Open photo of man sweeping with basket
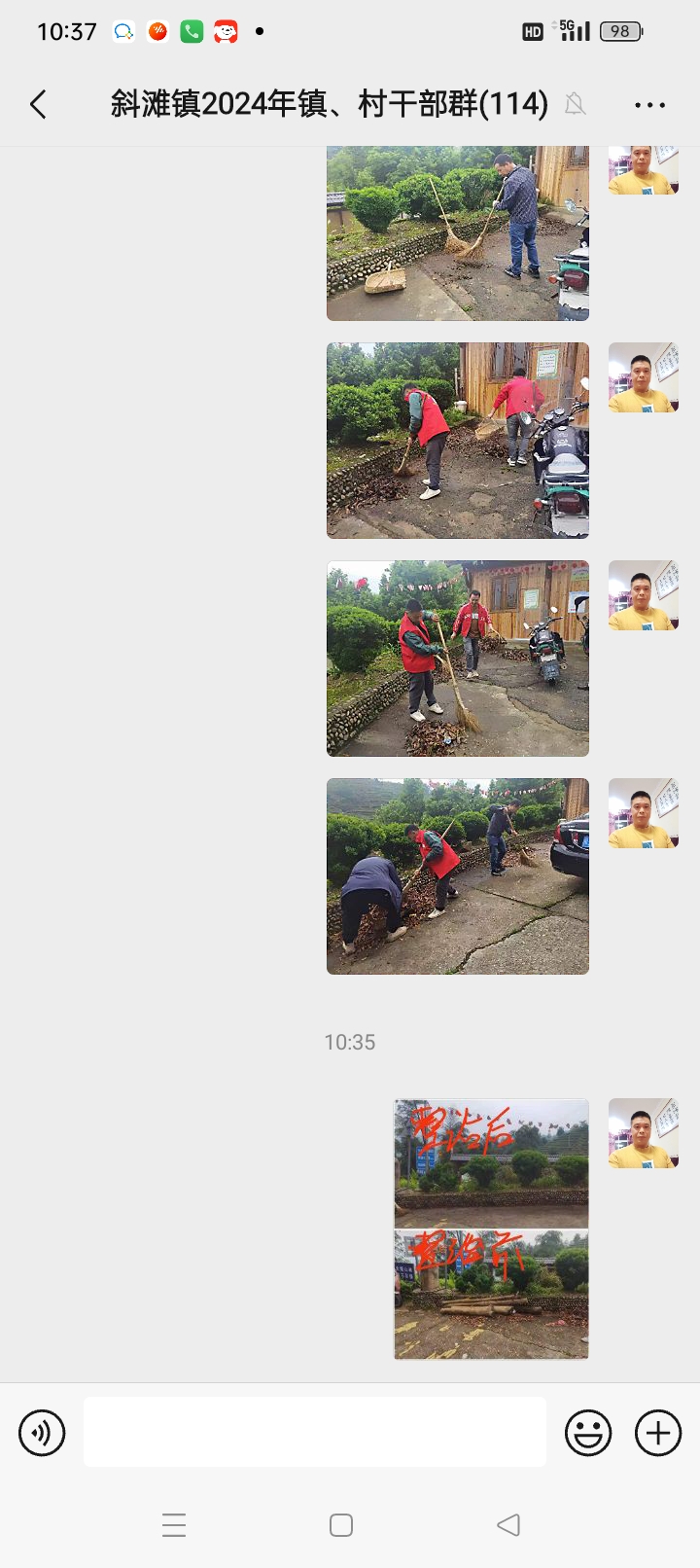700x1568 pixels. [x=457, y=233]
